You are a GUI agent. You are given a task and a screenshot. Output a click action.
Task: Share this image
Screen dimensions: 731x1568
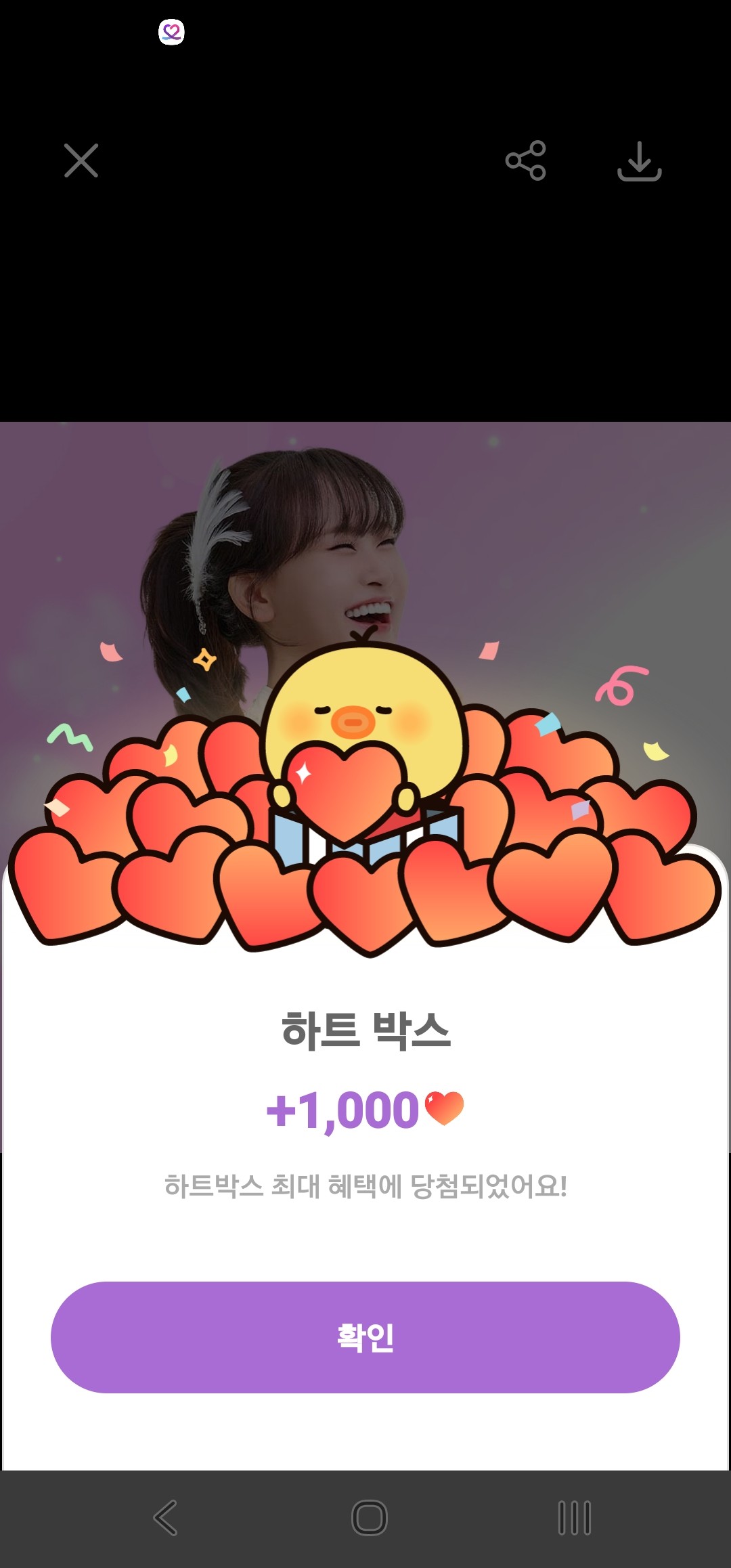[525, 160]
